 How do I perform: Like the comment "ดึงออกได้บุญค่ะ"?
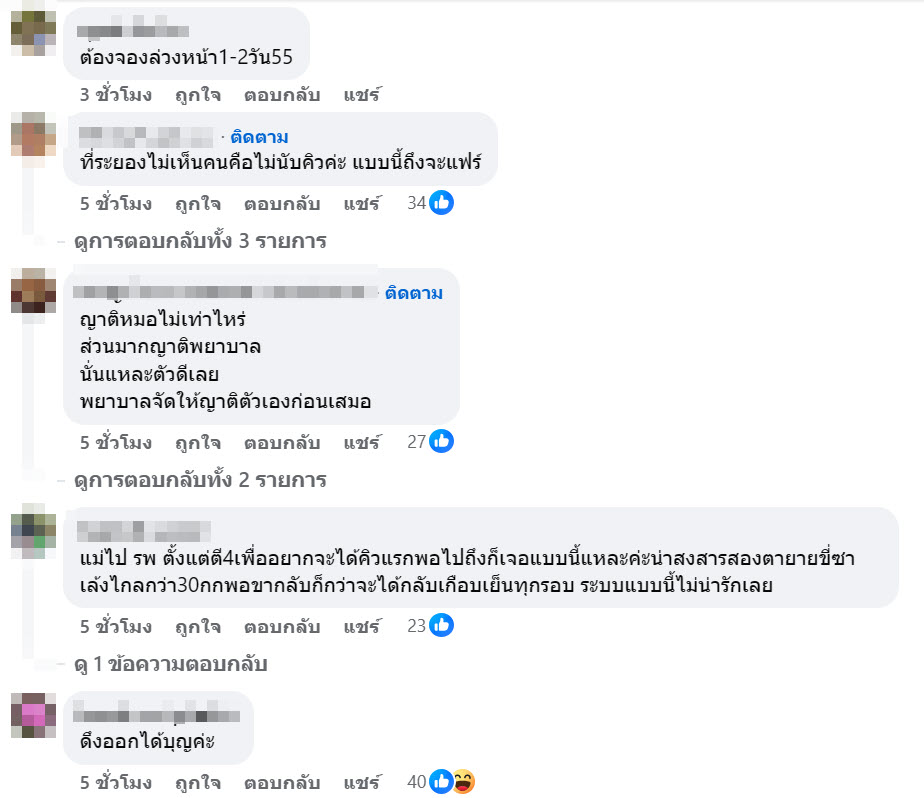(x=198, y=781)
